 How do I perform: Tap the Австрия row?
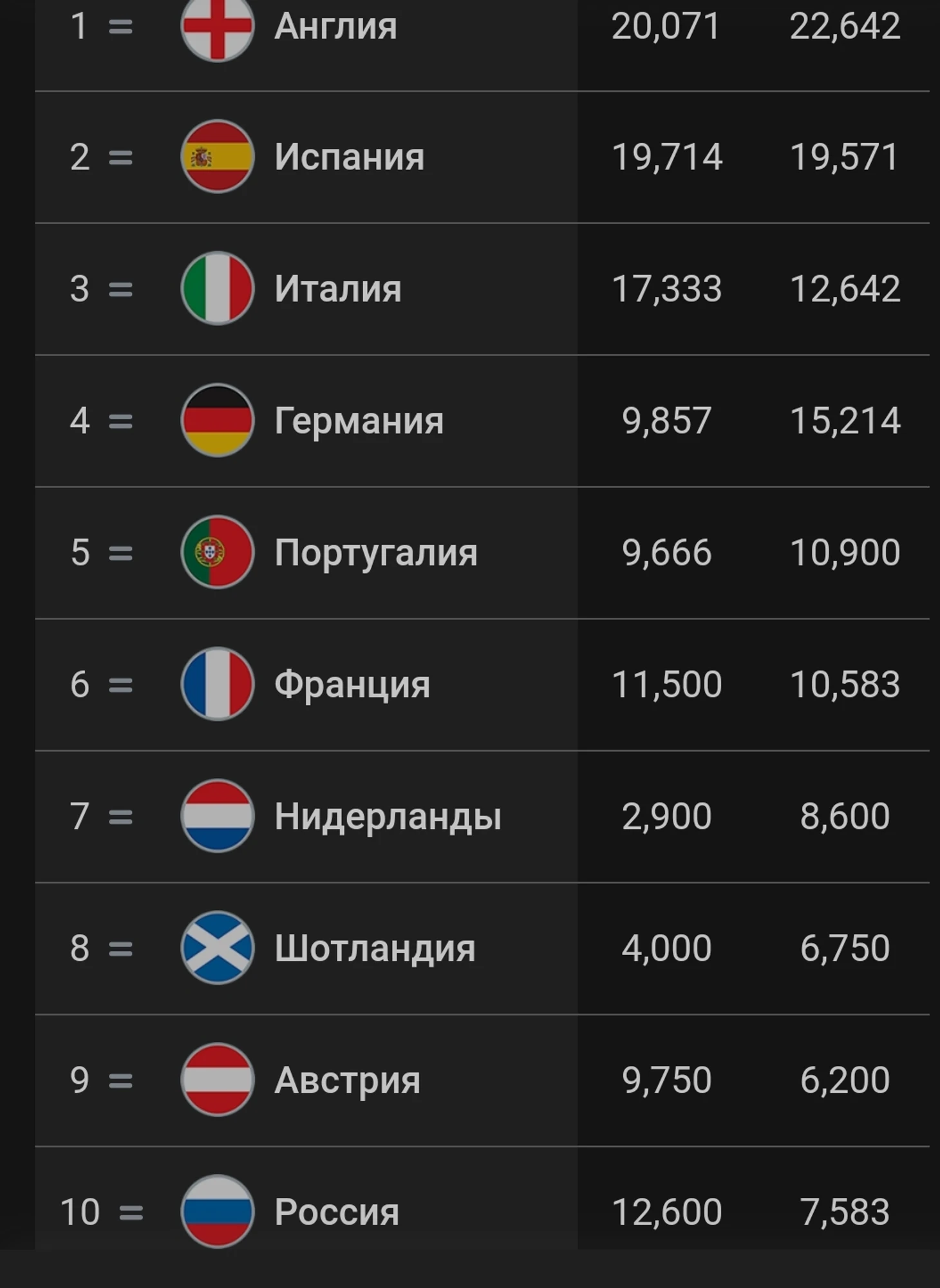(x=347, y=1080)
